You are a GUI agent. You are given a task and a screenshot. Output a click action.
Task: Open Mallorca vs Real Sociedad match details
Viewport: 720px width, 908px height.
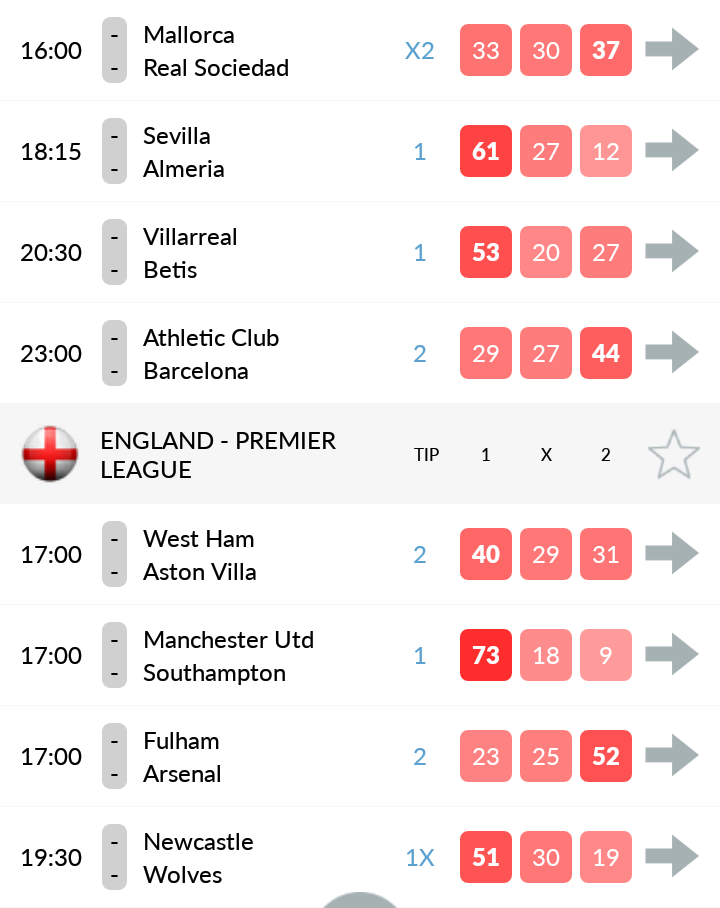point(671,50)
